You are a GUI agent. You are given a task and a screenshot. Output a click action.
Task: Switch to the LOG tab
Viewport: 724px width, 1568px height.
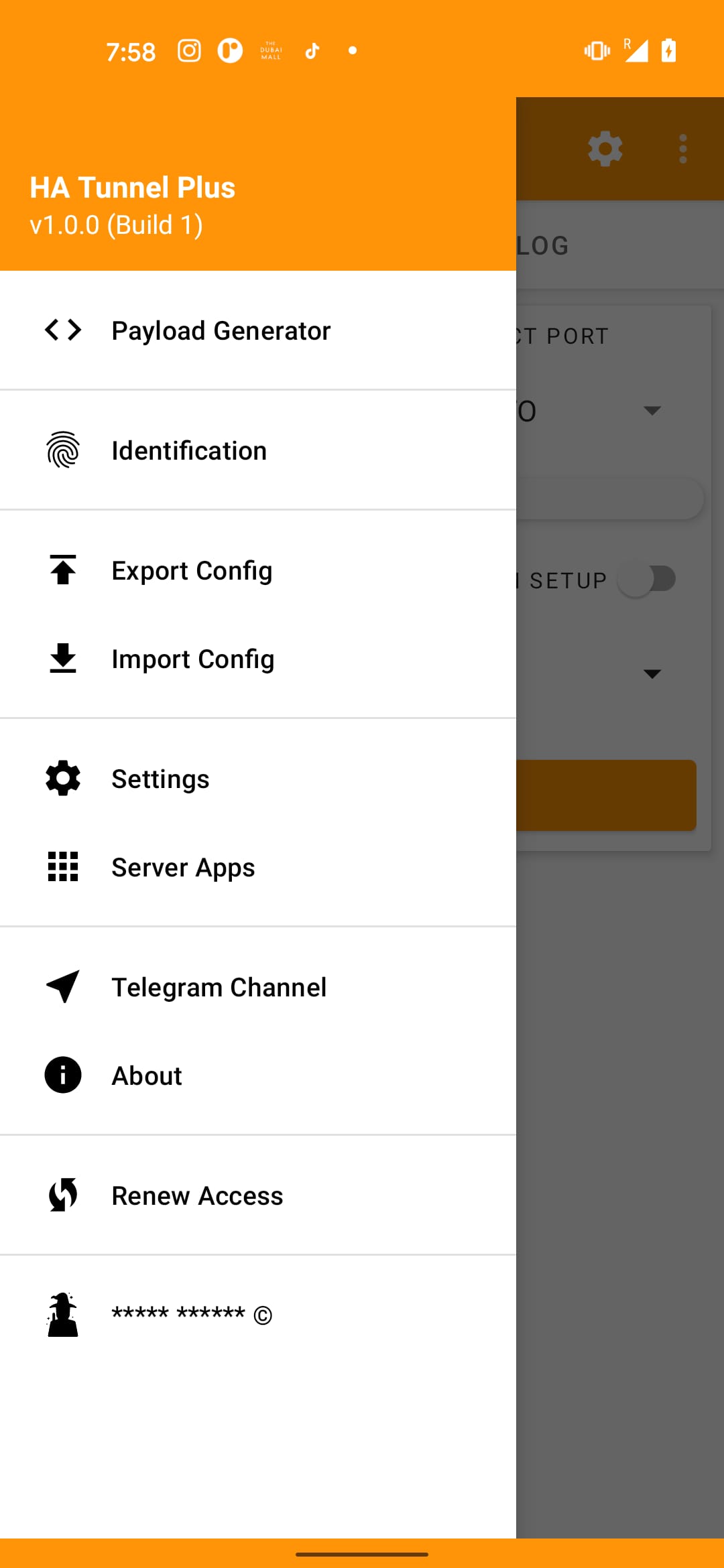click(544, 245)
